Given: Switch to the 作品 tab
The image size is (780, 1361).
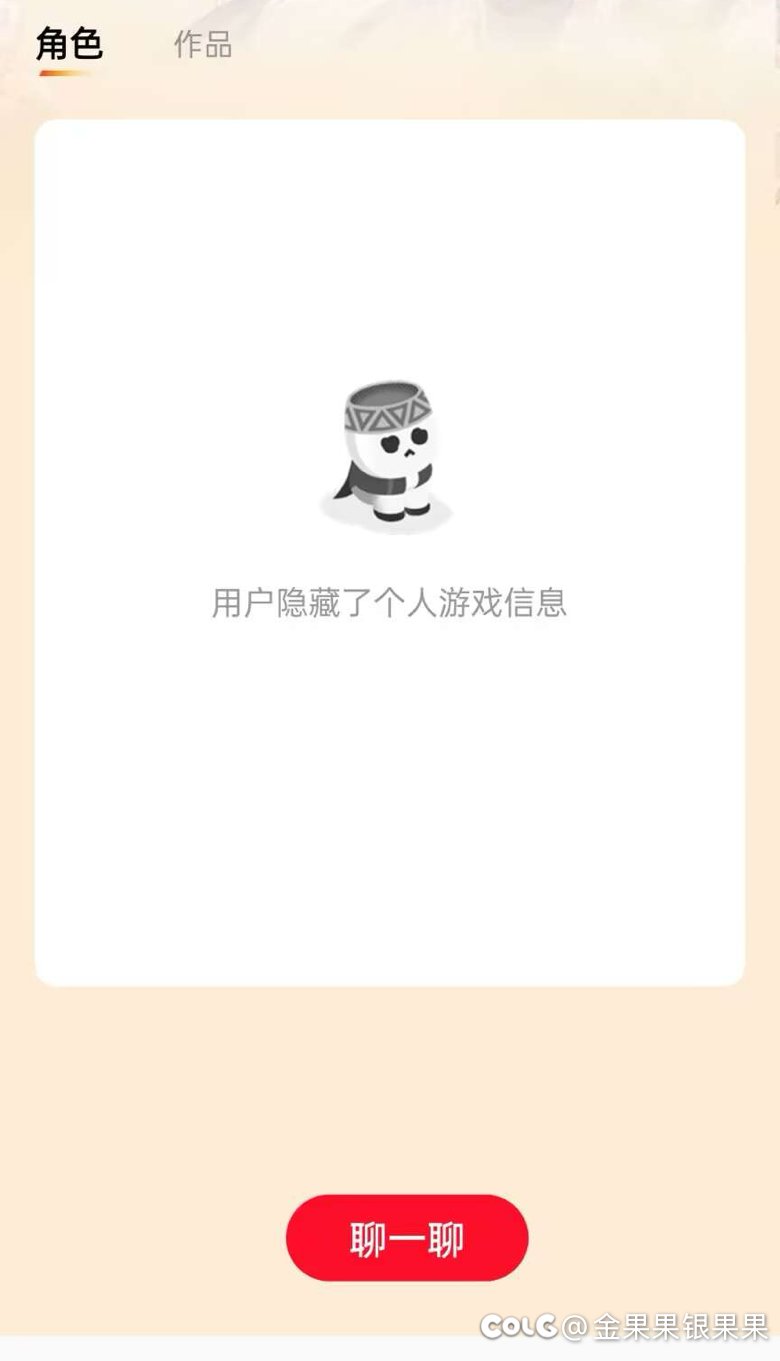Looking at the screenshot, I should [x=203, y=45].
